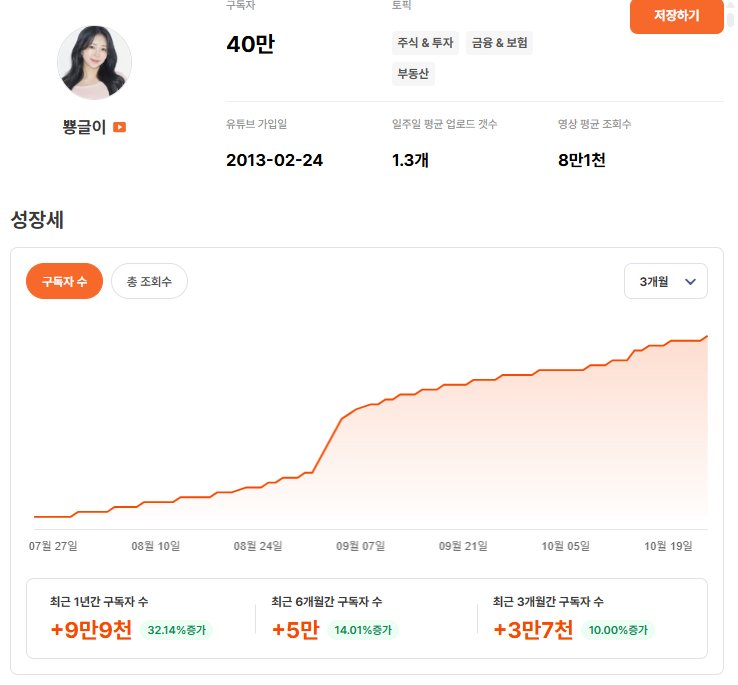Choose the 부동산 topic chip
The height and width of the screenshot is (685, 738).
[413, 73]
